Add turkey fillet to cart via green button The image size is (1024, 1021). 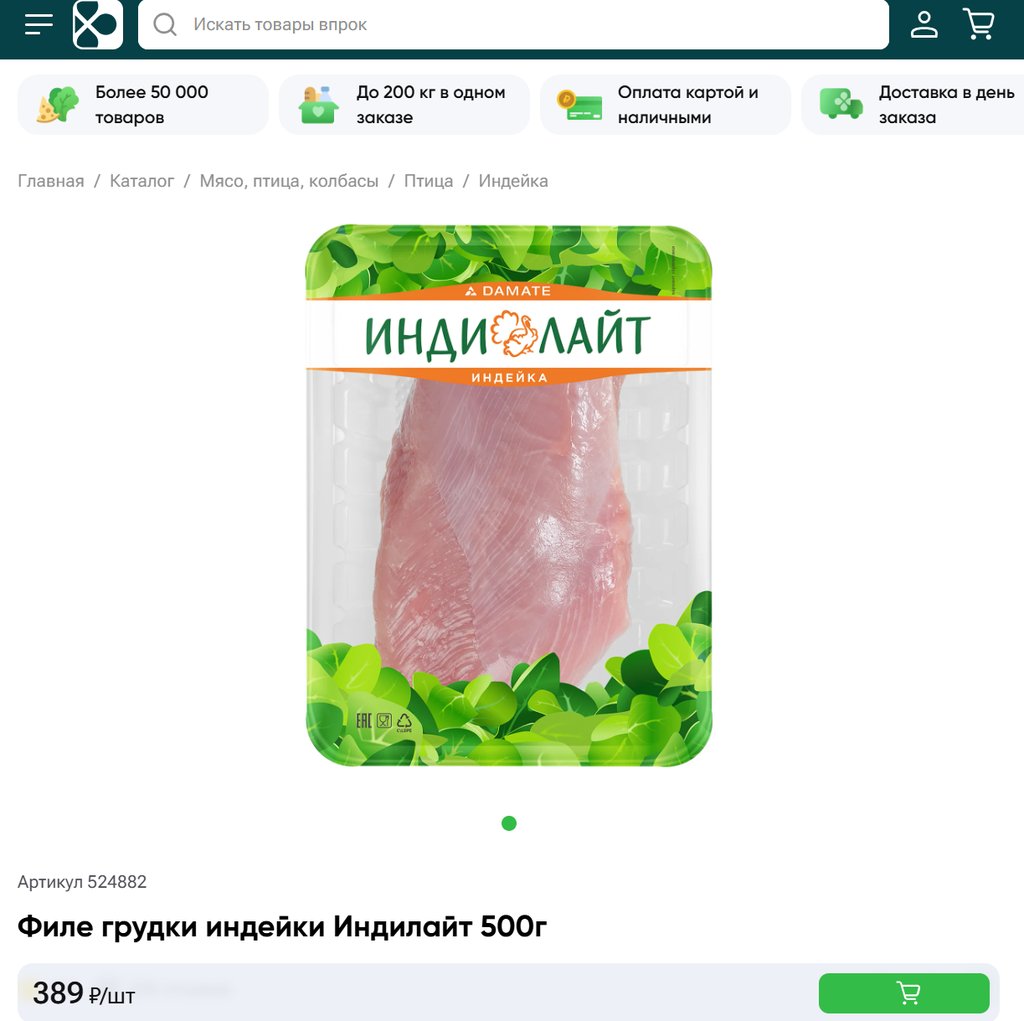(x=904, y=993)
